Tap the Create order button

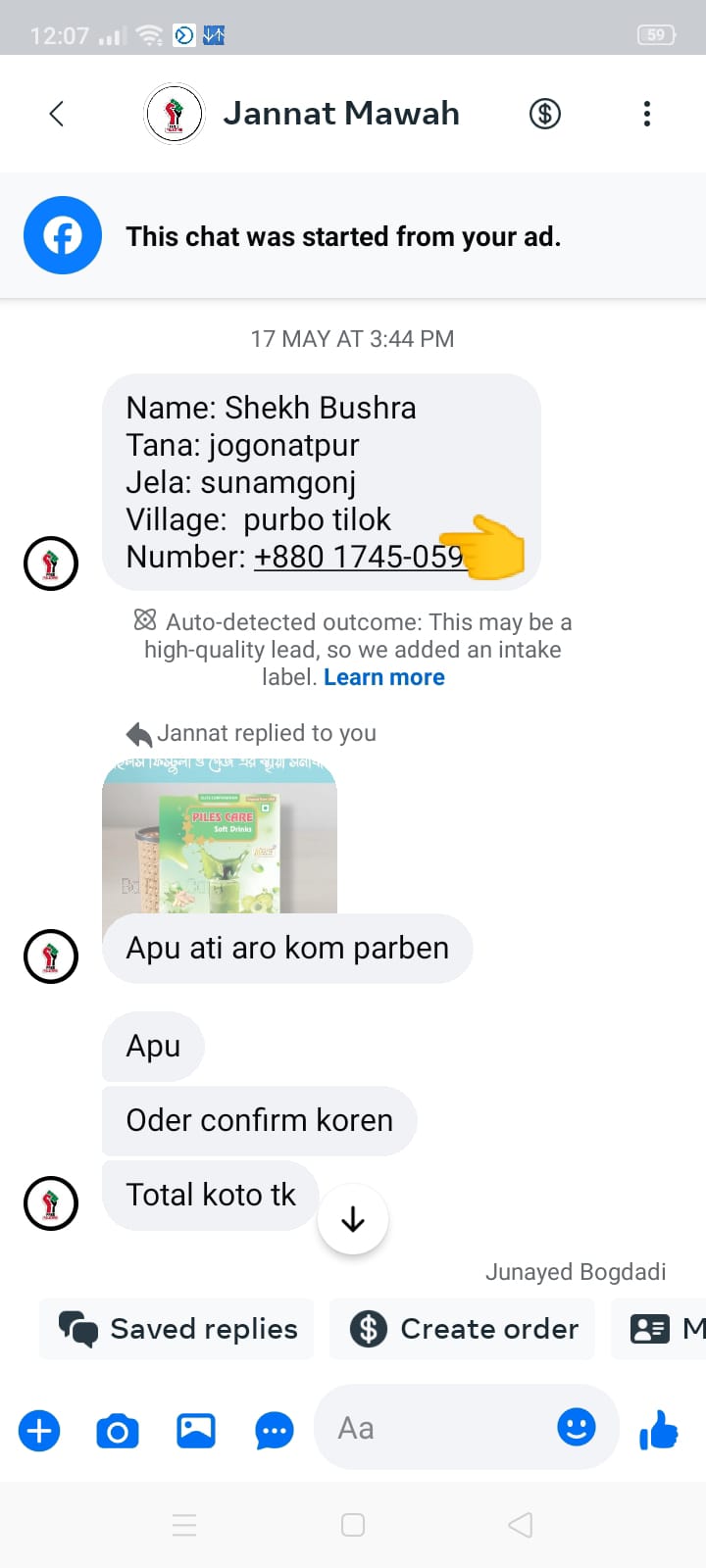[x=463, y=1329]
